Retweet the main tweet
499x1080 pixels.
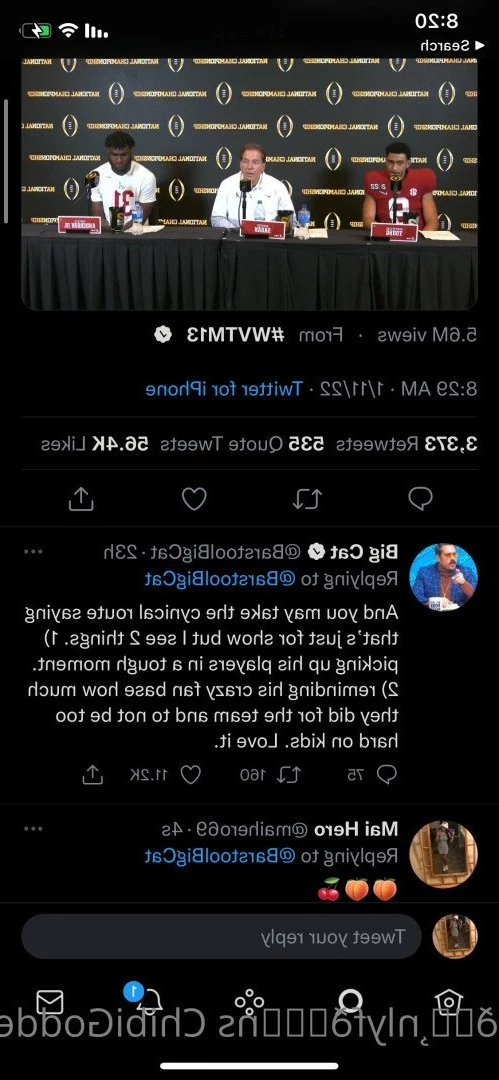pyautogui.click(x=307, y=498)
